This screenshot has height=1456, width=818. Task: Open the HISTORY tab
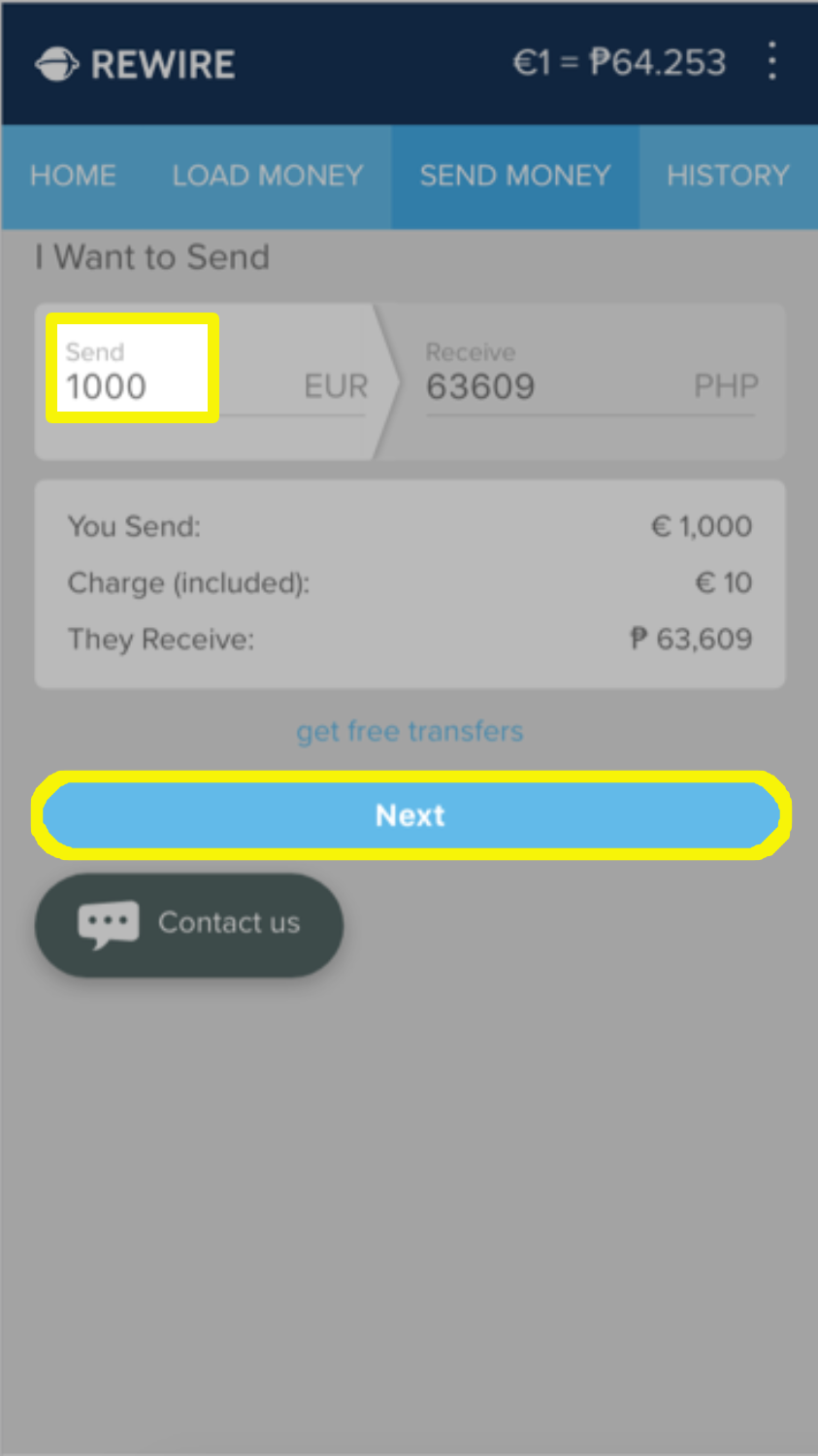tap(729, 176)
